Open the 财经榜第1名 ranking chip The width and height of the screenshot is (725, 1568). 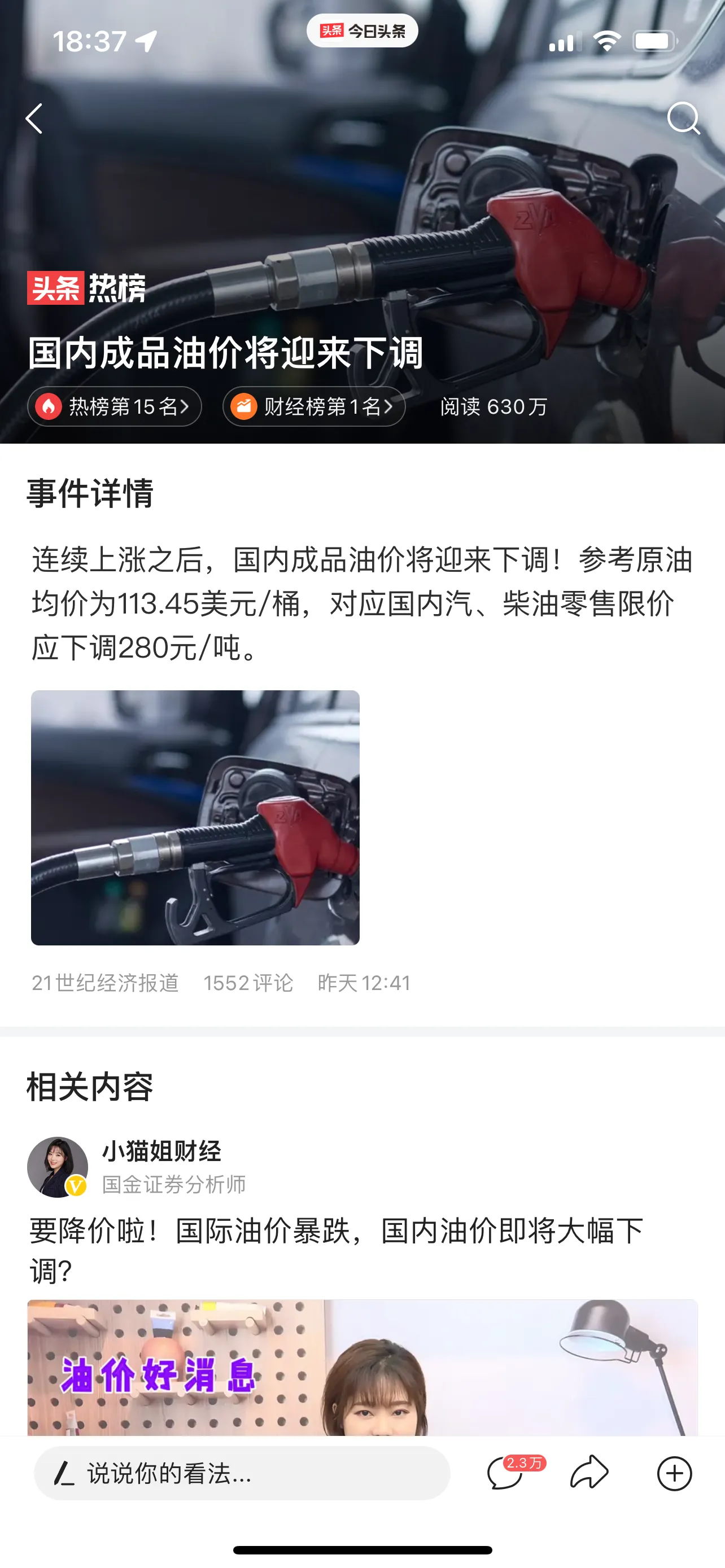(x=314, y=406)
